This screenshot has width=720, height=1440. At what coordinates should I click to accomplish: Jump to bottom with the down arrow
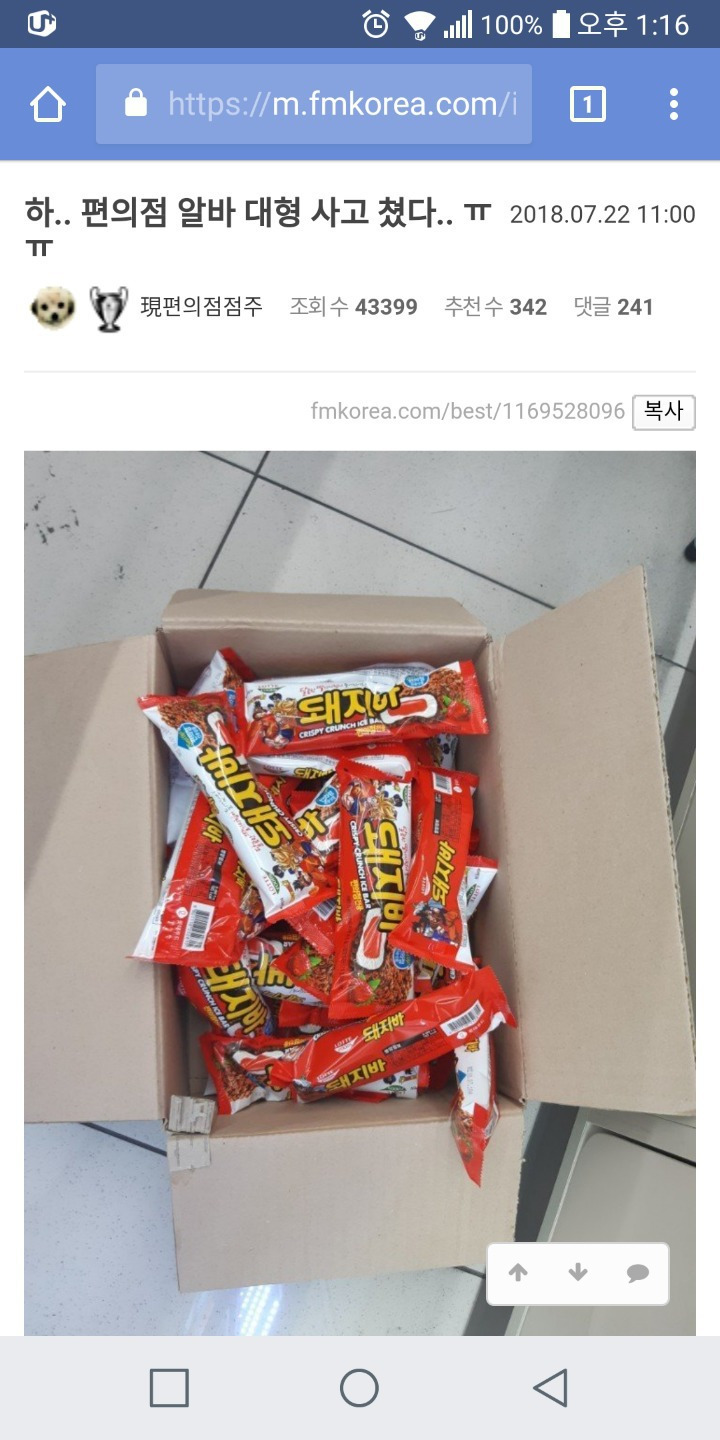pyautogui.click(x=578, y=1273)
